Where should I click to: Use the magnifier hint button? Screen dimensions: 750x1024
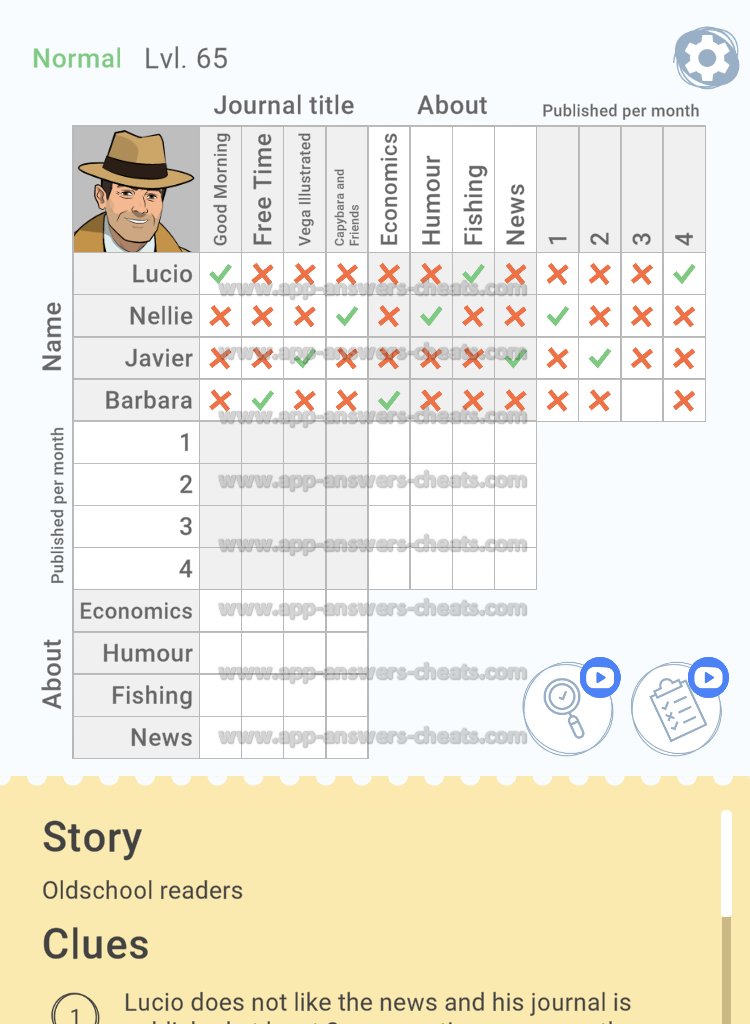567,709
